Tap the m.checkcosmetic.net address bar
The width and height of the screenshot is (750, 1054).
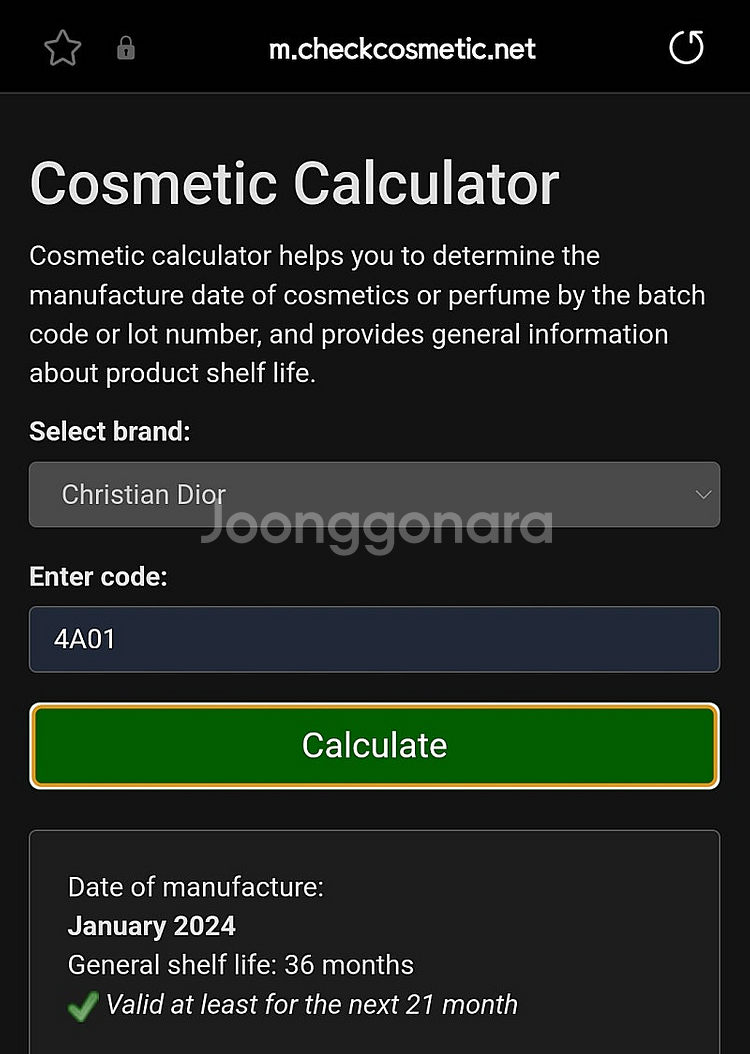pyautogui.click(x=402, y=48)
